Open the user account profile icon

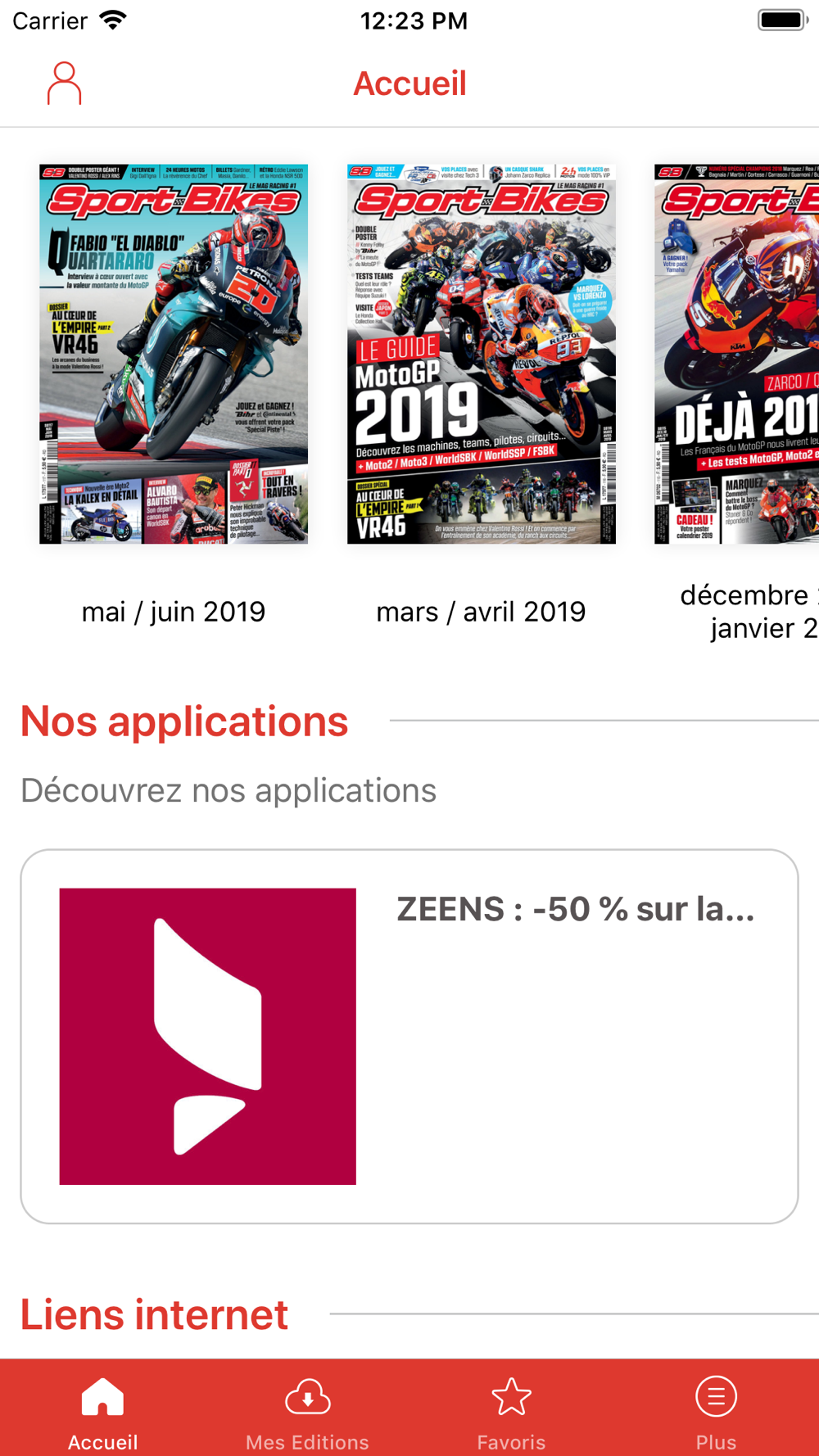(64, 84)
